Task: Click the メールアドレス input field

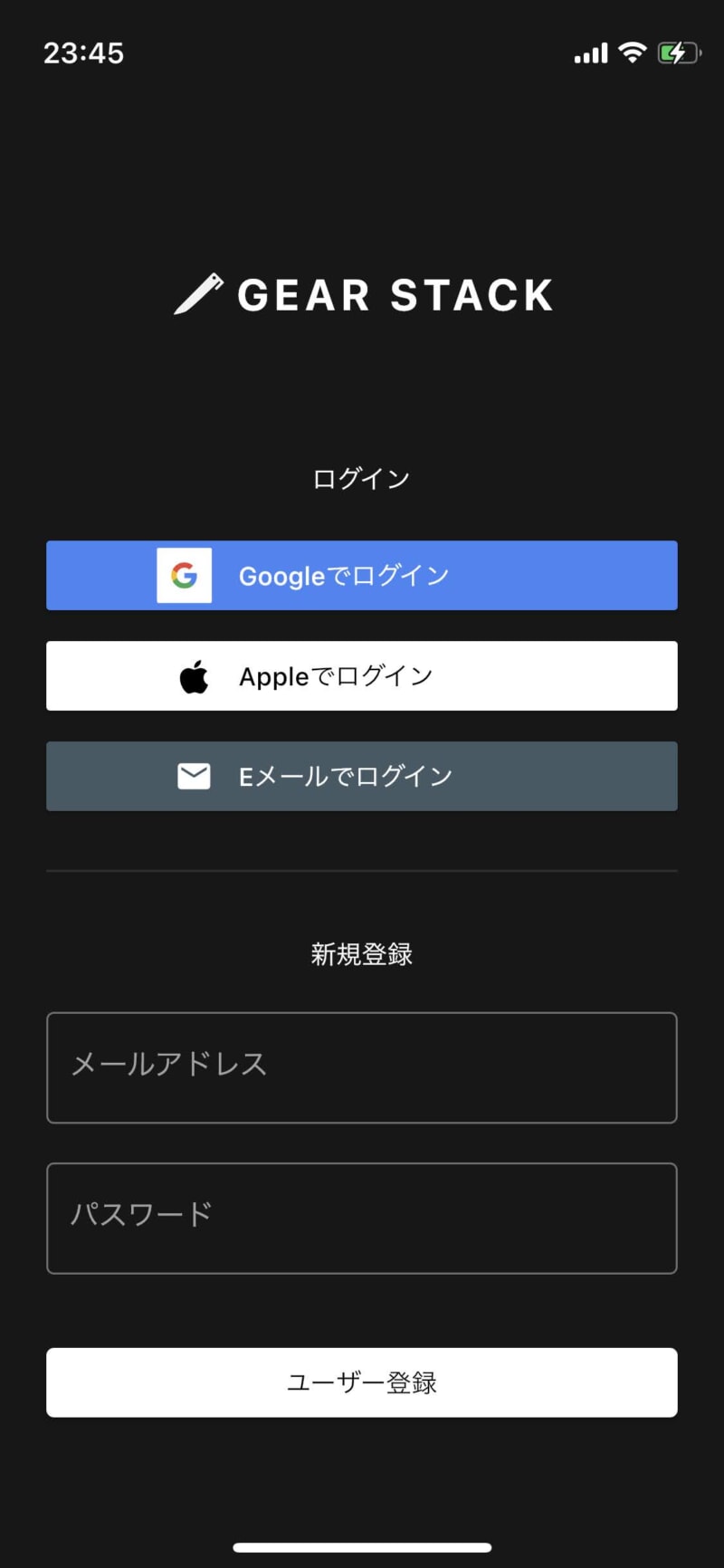Action: (362, 1067)
